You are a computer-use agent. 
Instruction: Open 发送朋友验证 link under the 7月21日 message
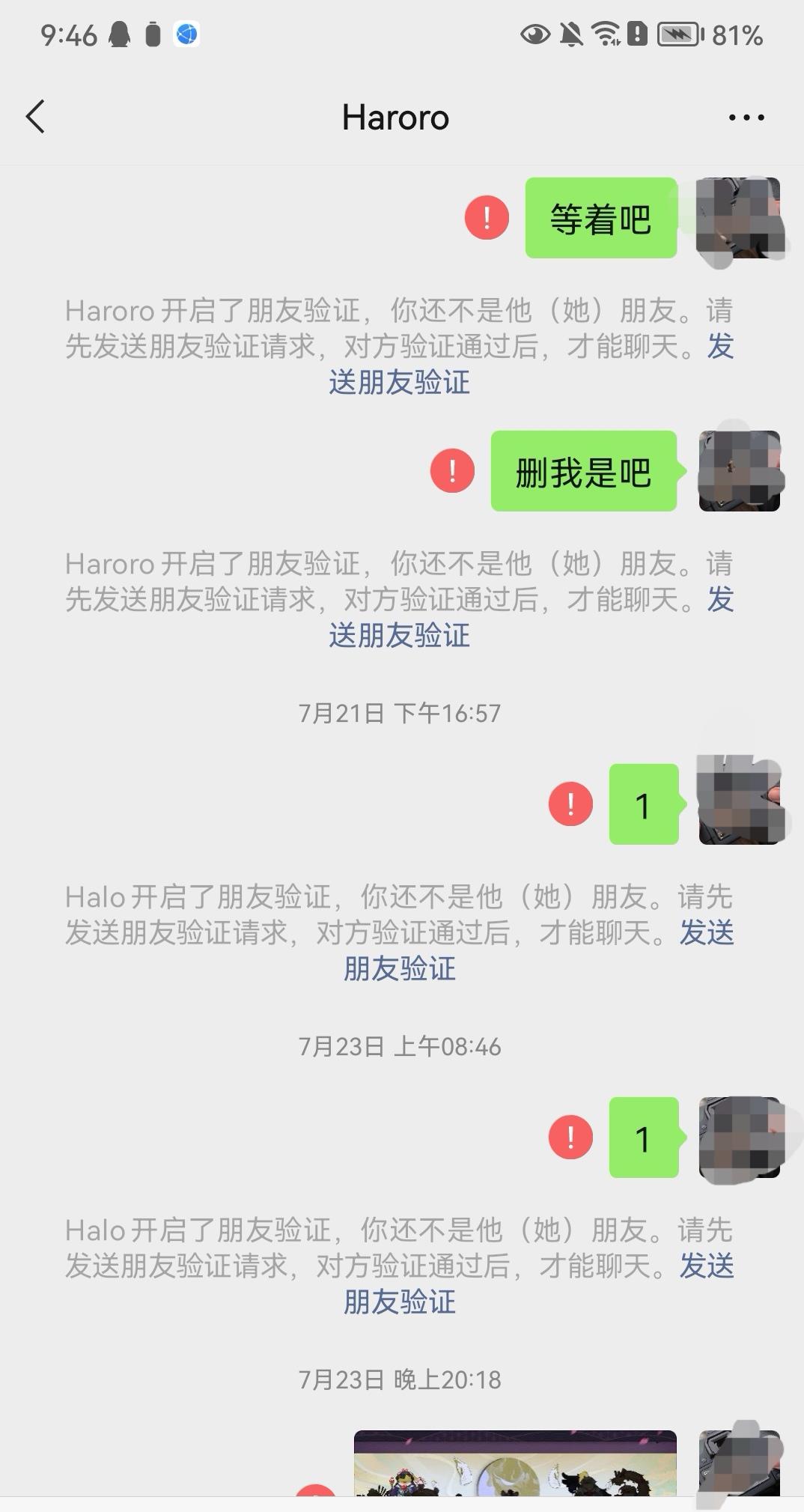click(399, 968)
